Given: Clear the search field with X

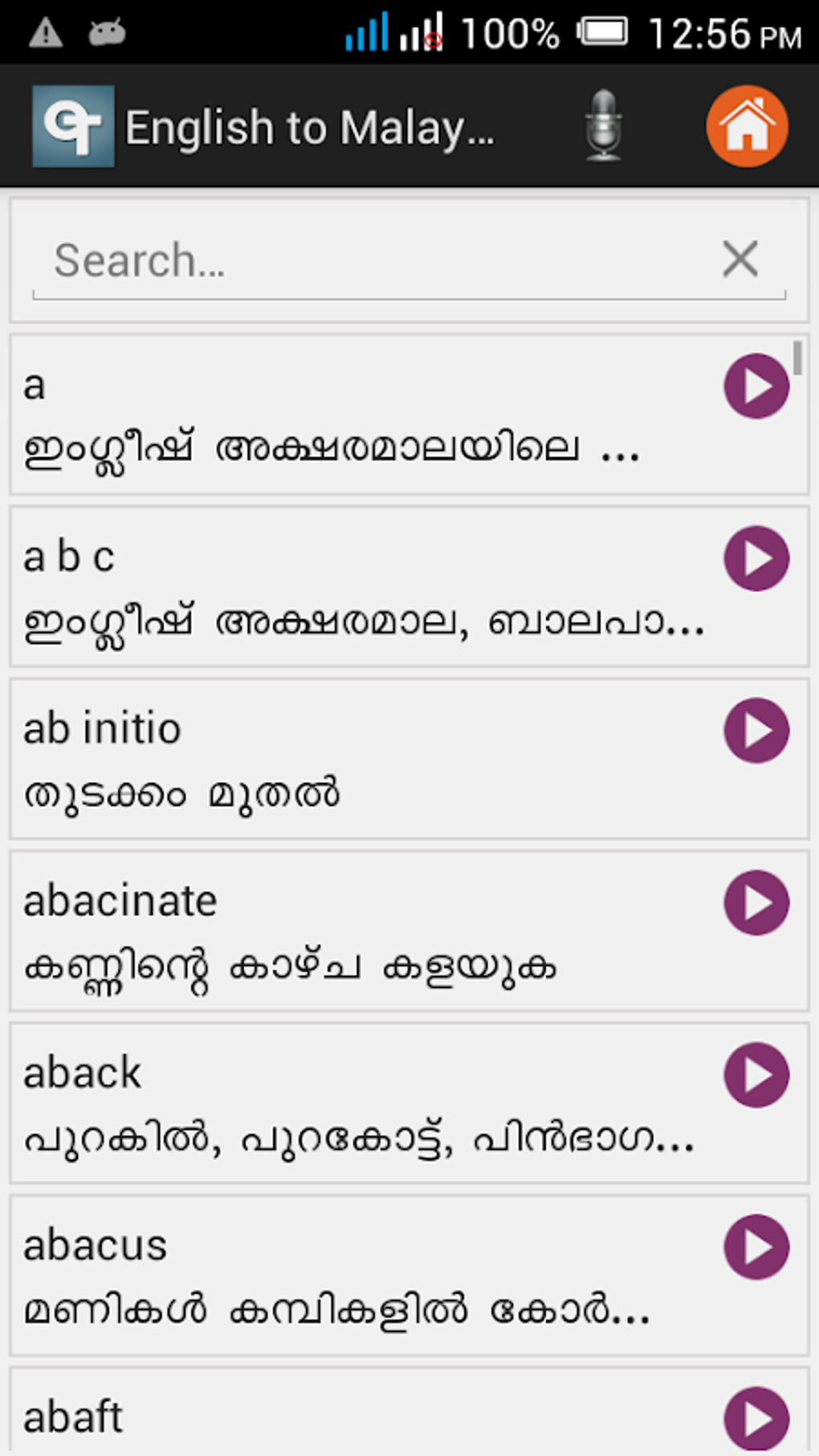Looking at the screenshot, I should (740, 259).
